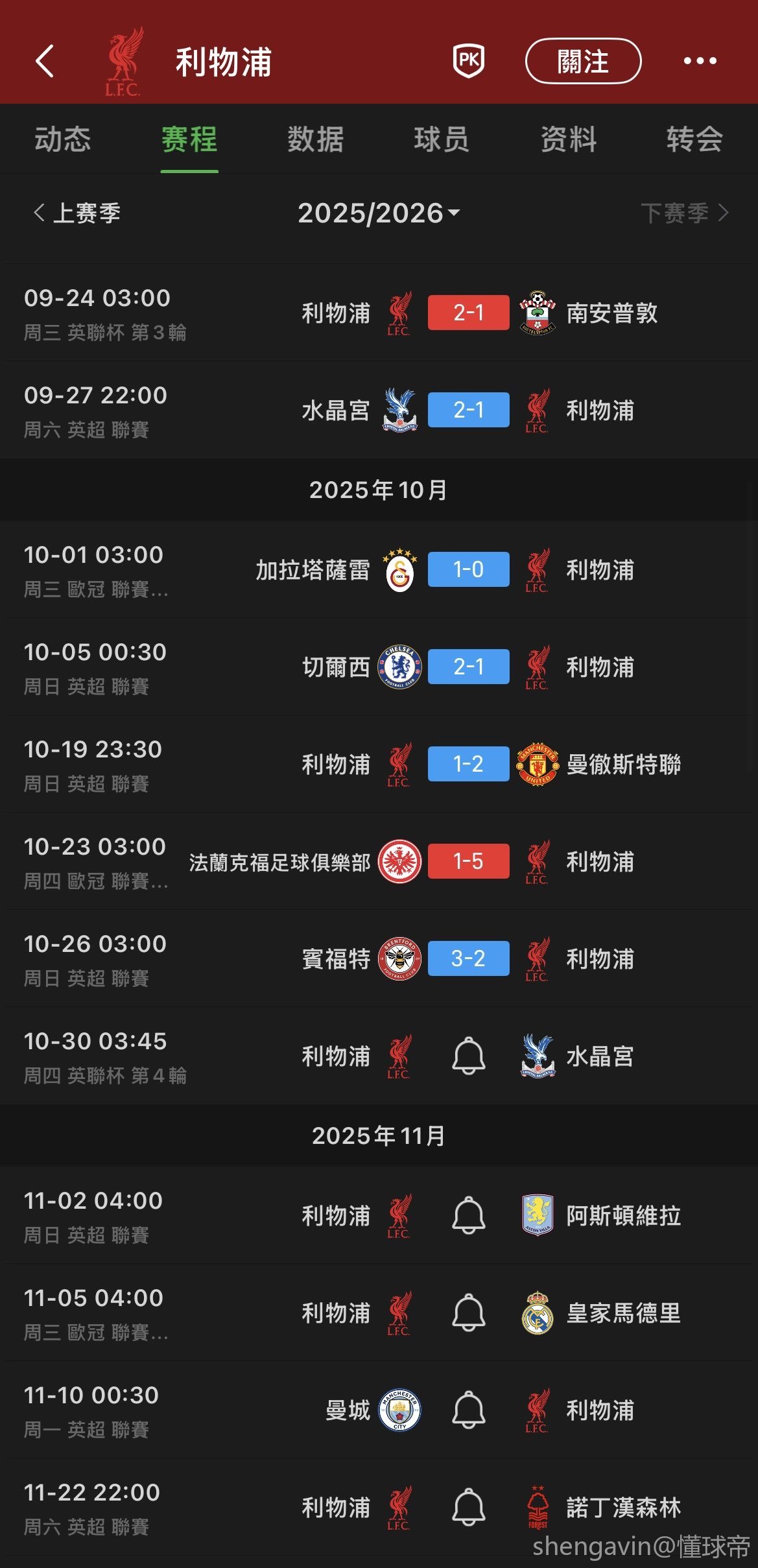Select the 资料 tab

[x=568, y=139]
